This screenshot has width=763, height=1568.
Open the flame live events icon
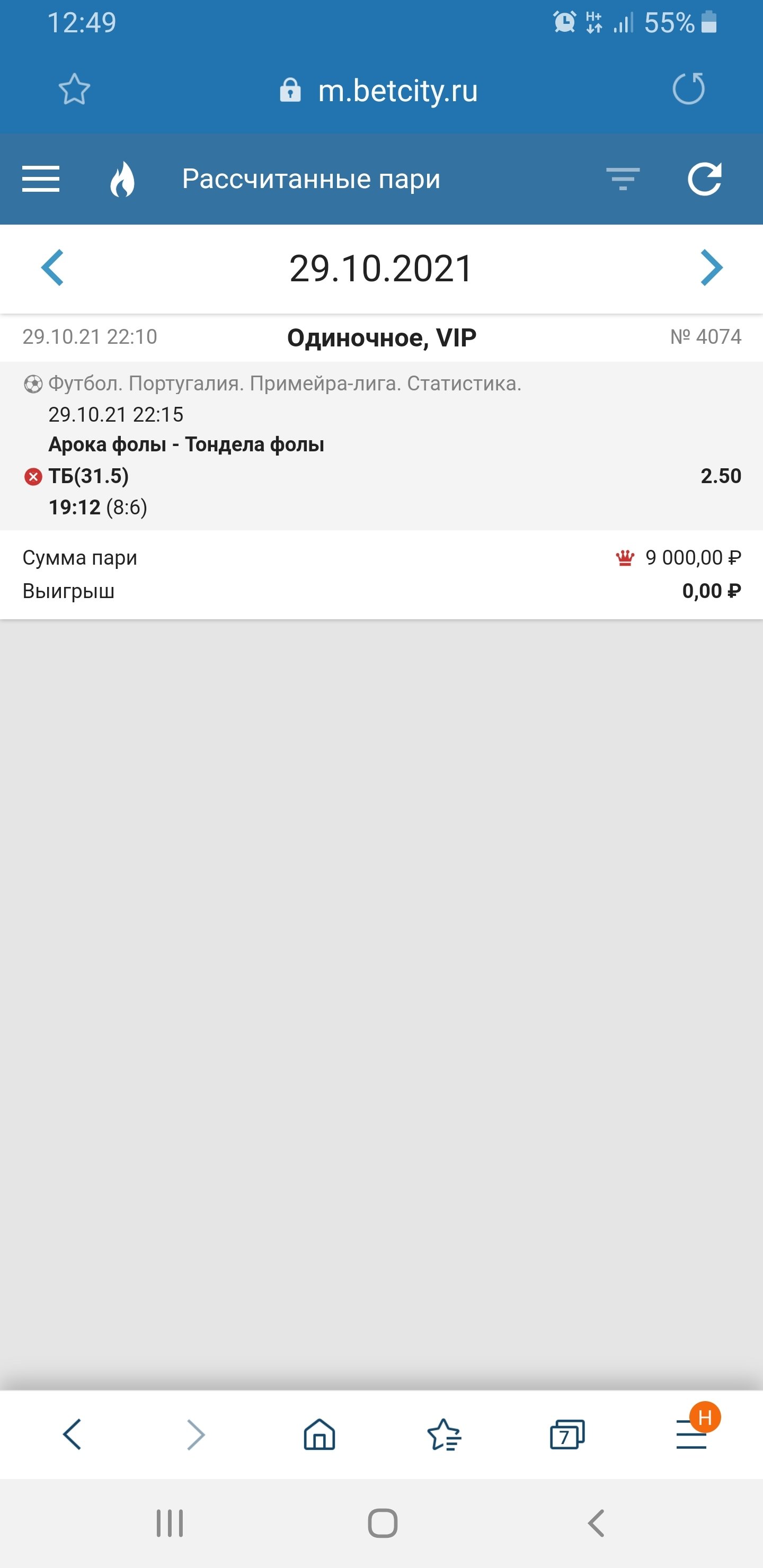click(122, 179)
